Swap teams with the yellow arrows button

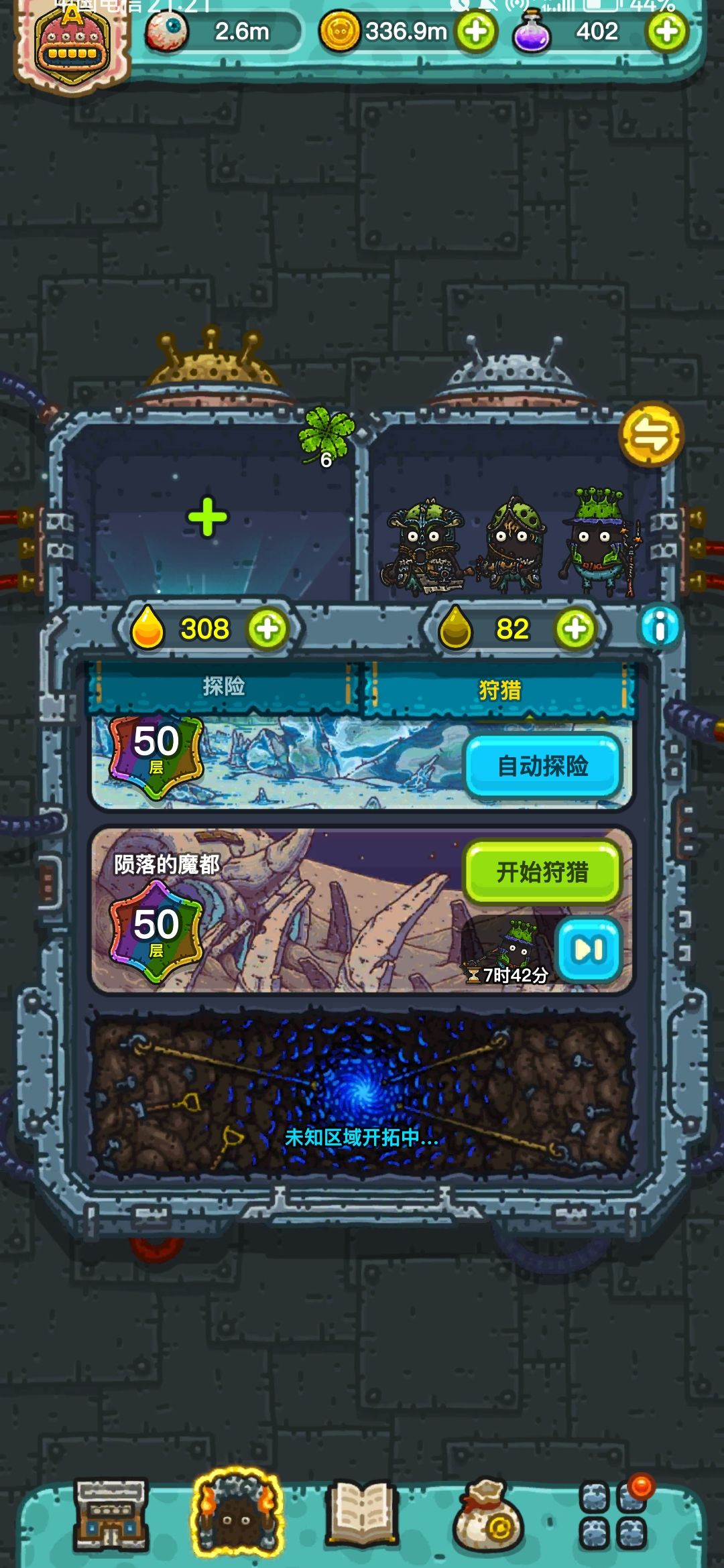(651, 434)
